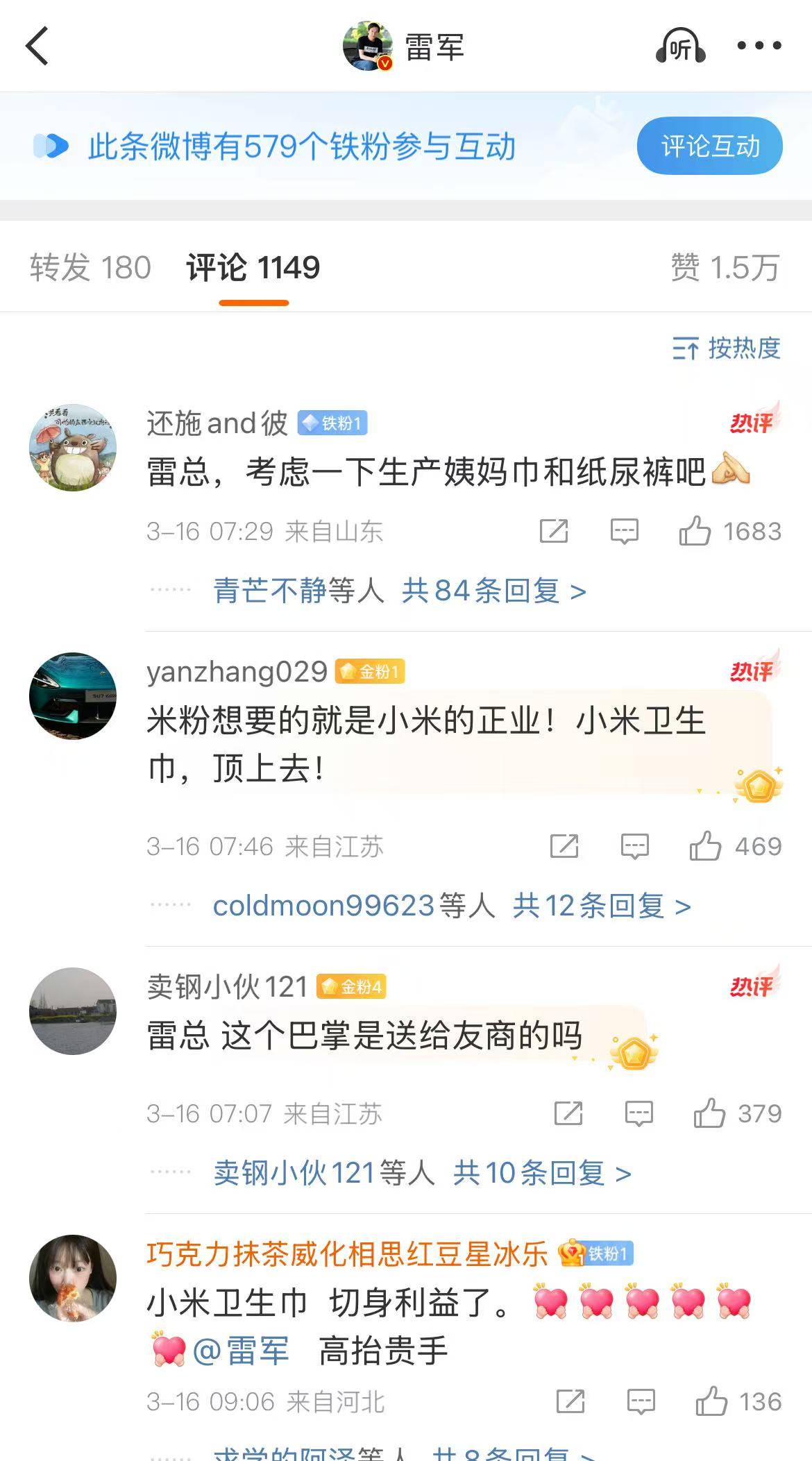Viewport: 812px width, 1461px height.
Task: Open the 共12条回复 replies thread
Action: point(601,906)
